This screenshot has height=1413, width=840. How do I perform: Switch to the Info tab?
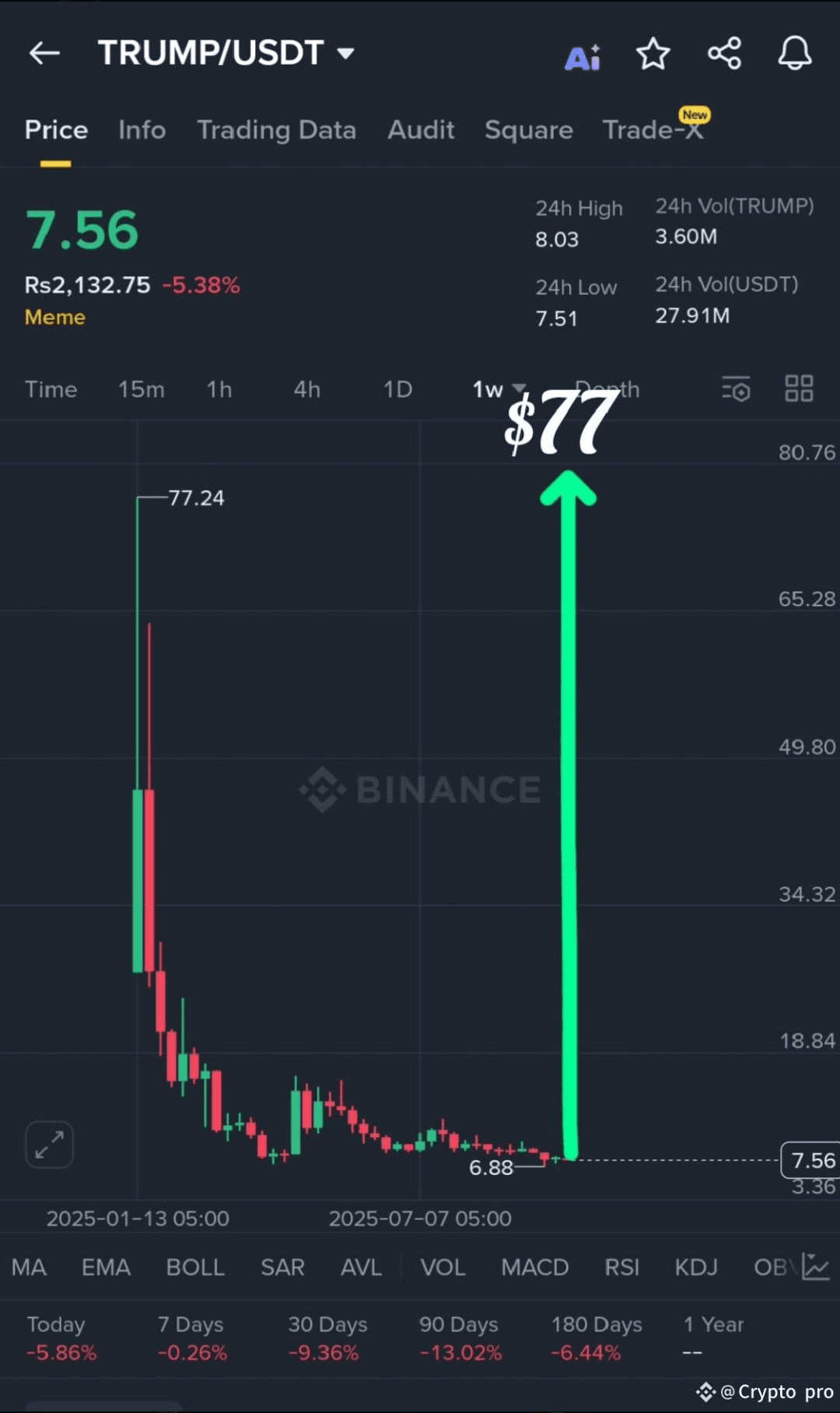click(x=142, y=130)
